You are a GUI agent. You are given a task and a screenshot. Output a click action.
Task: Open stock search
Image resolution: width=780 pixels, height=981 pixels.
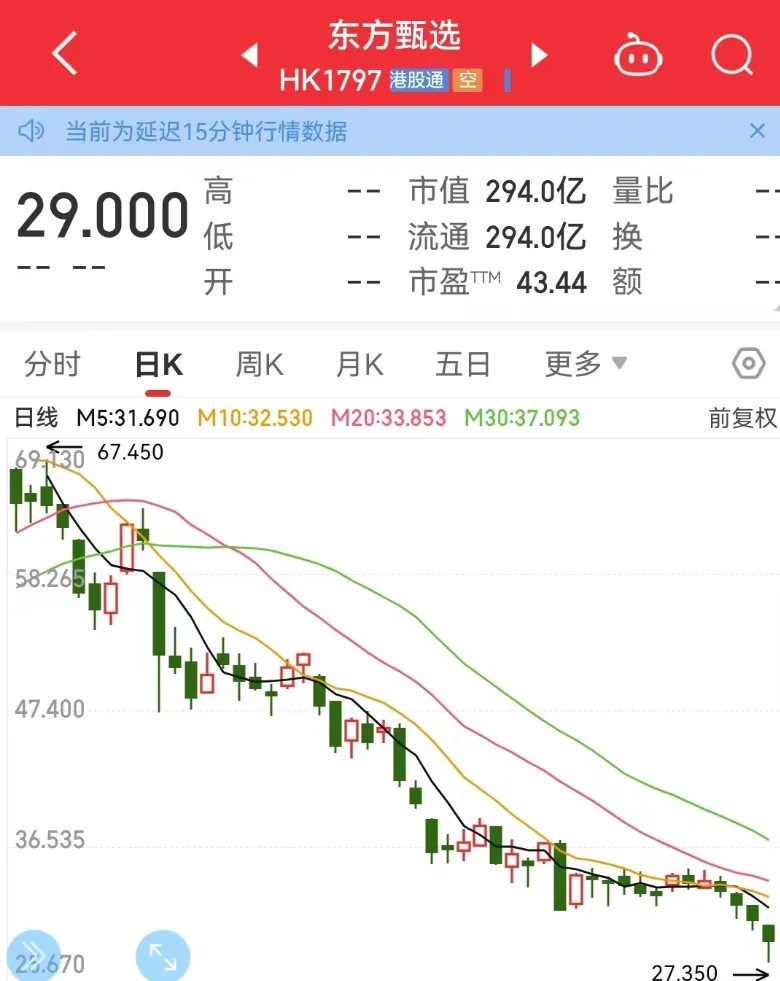(x=731, y=55)
